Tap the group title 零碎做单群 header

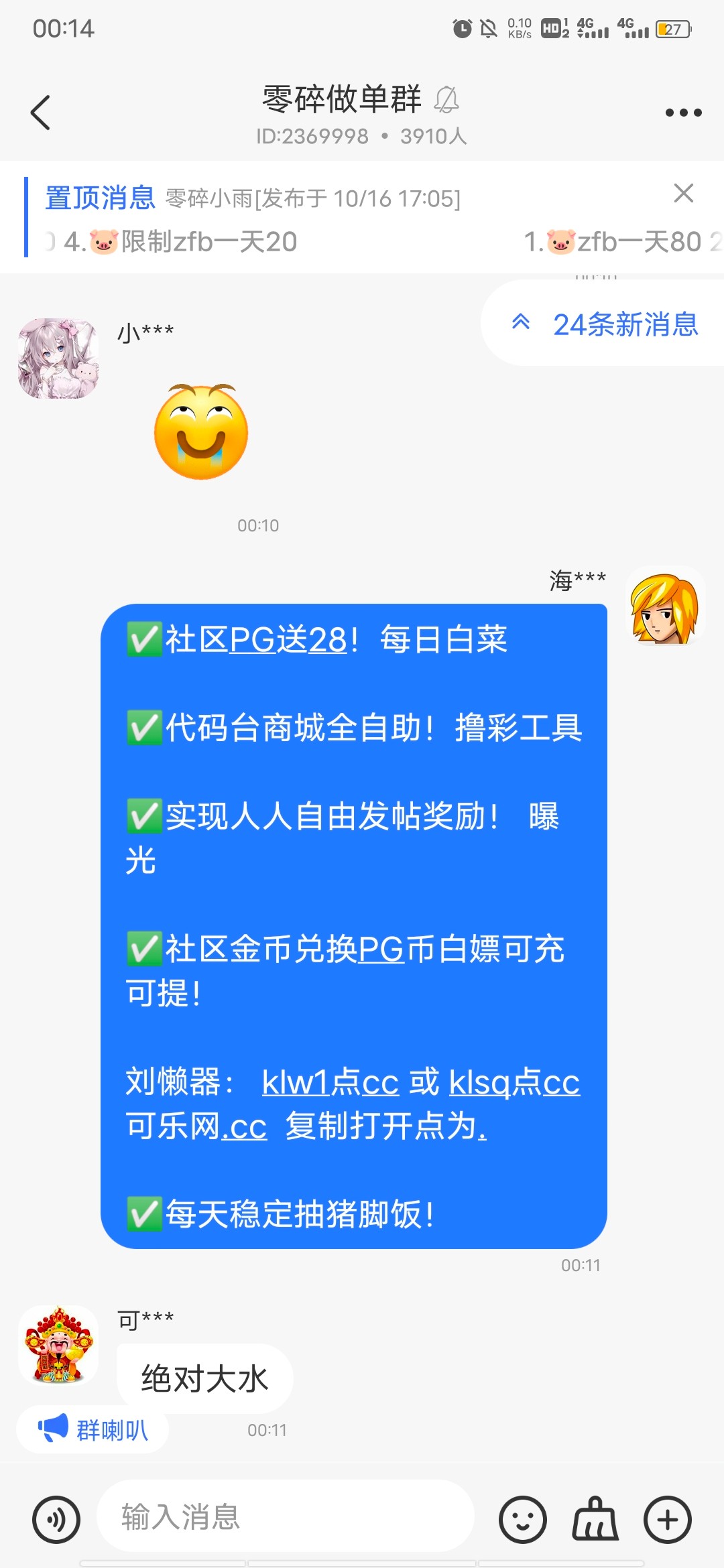[x=339, y=101]
